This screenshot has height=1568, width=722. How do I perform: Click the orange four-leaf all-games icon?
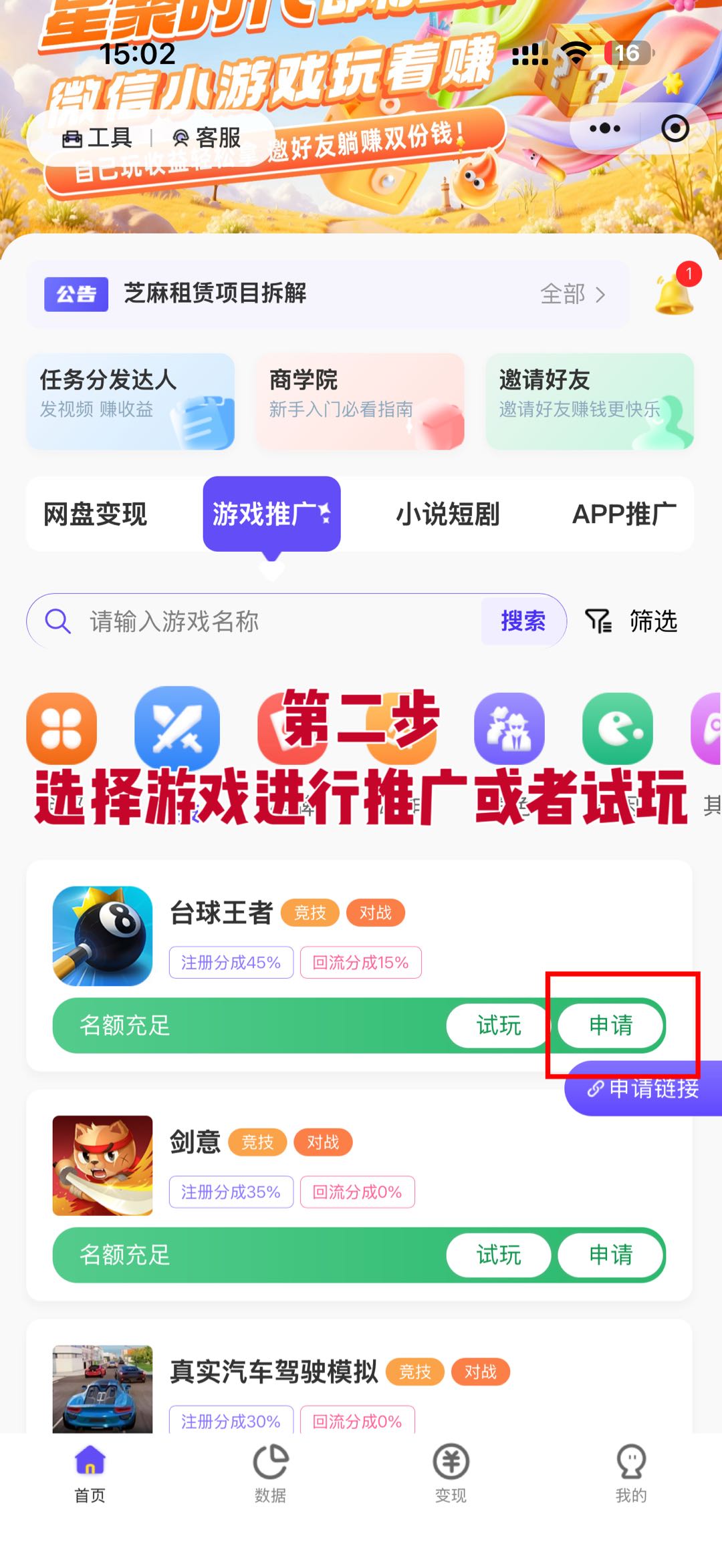[63, 728]
